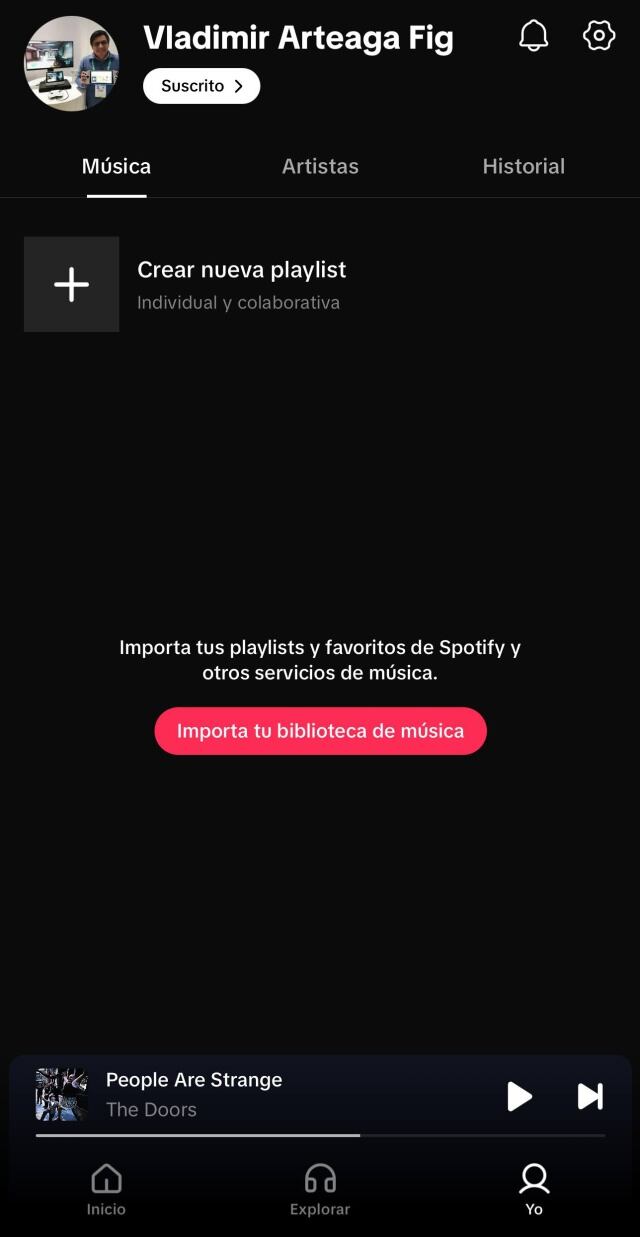Image resolution: width=640 pixels, height=1237 pixels.
Task: Open the notifications bell
Action: [533, 37]
